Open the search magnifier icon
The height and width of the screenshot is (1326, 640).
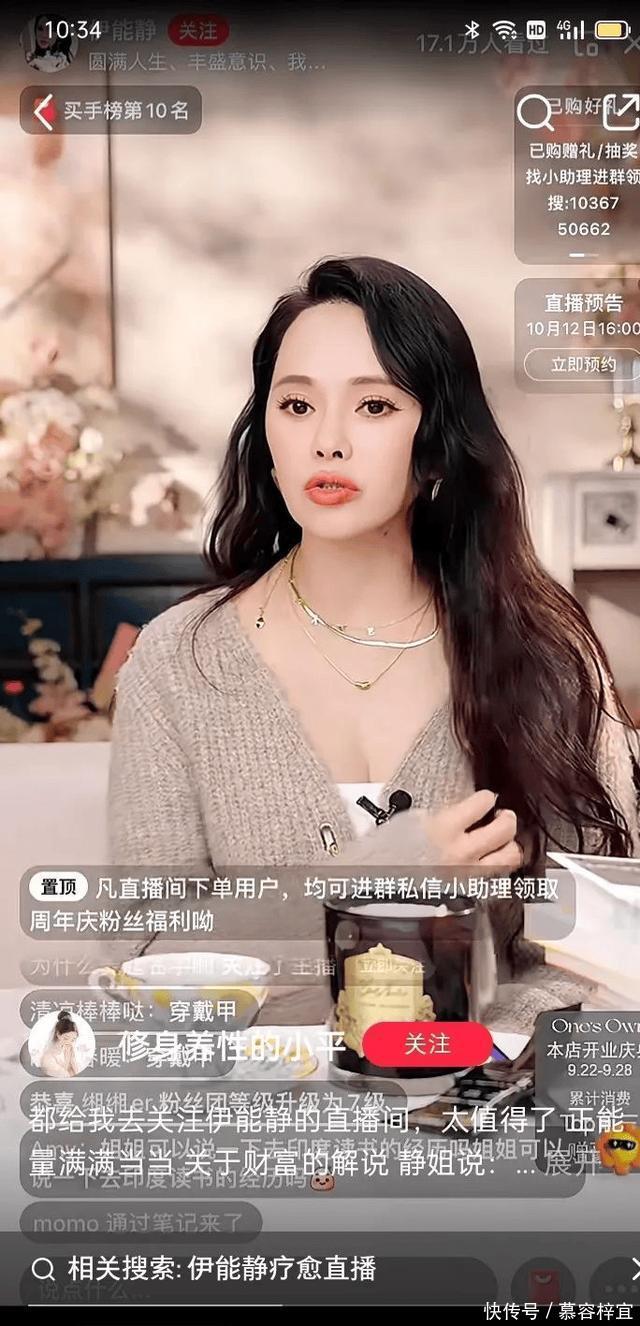(535, 113)
